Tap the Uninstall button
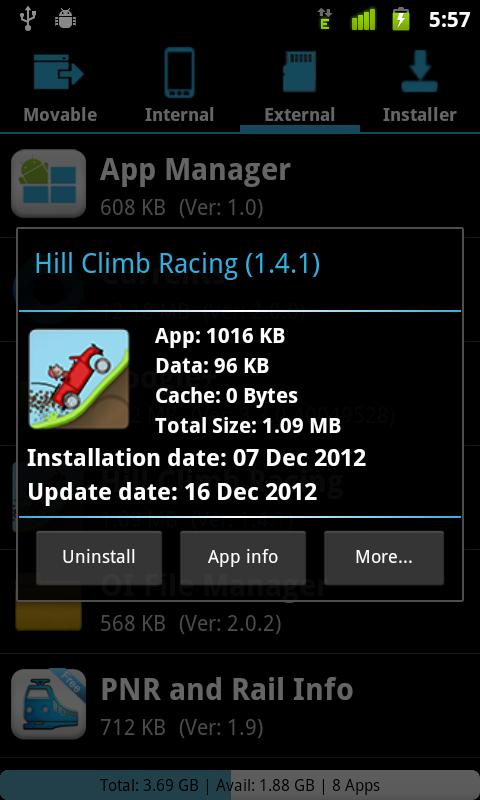This screenshot has height=800, width=480. tap(99, 558)
